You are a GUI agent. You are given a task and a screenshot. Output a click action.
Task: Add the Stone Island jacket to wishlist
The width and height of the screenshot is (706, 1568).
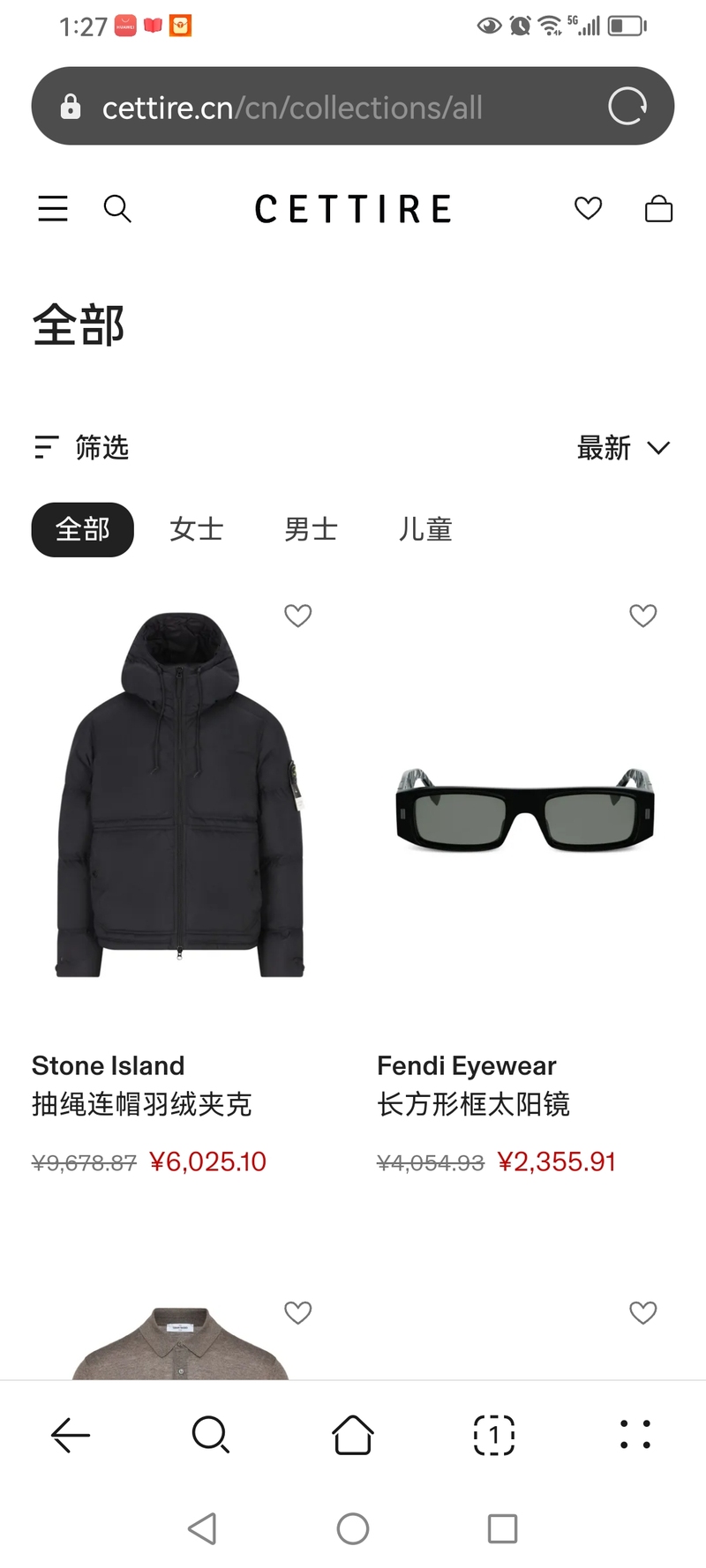click(x=298, y=616)
